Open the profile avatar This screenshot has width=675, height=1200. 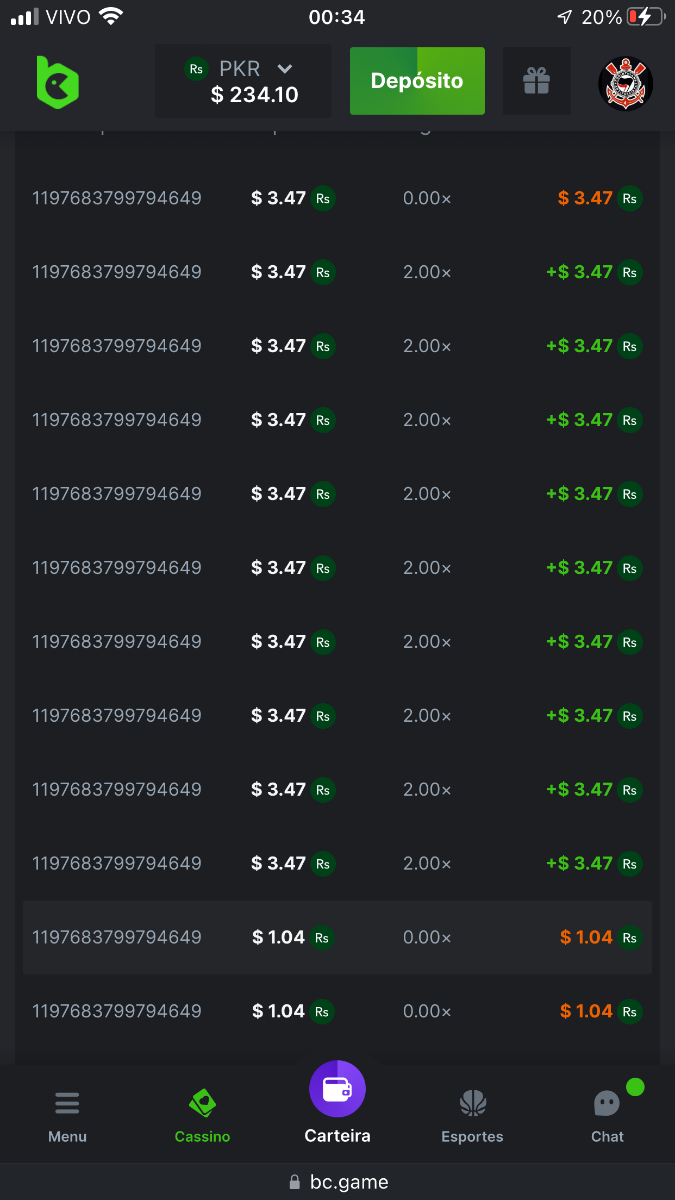[x=626, y=82]
